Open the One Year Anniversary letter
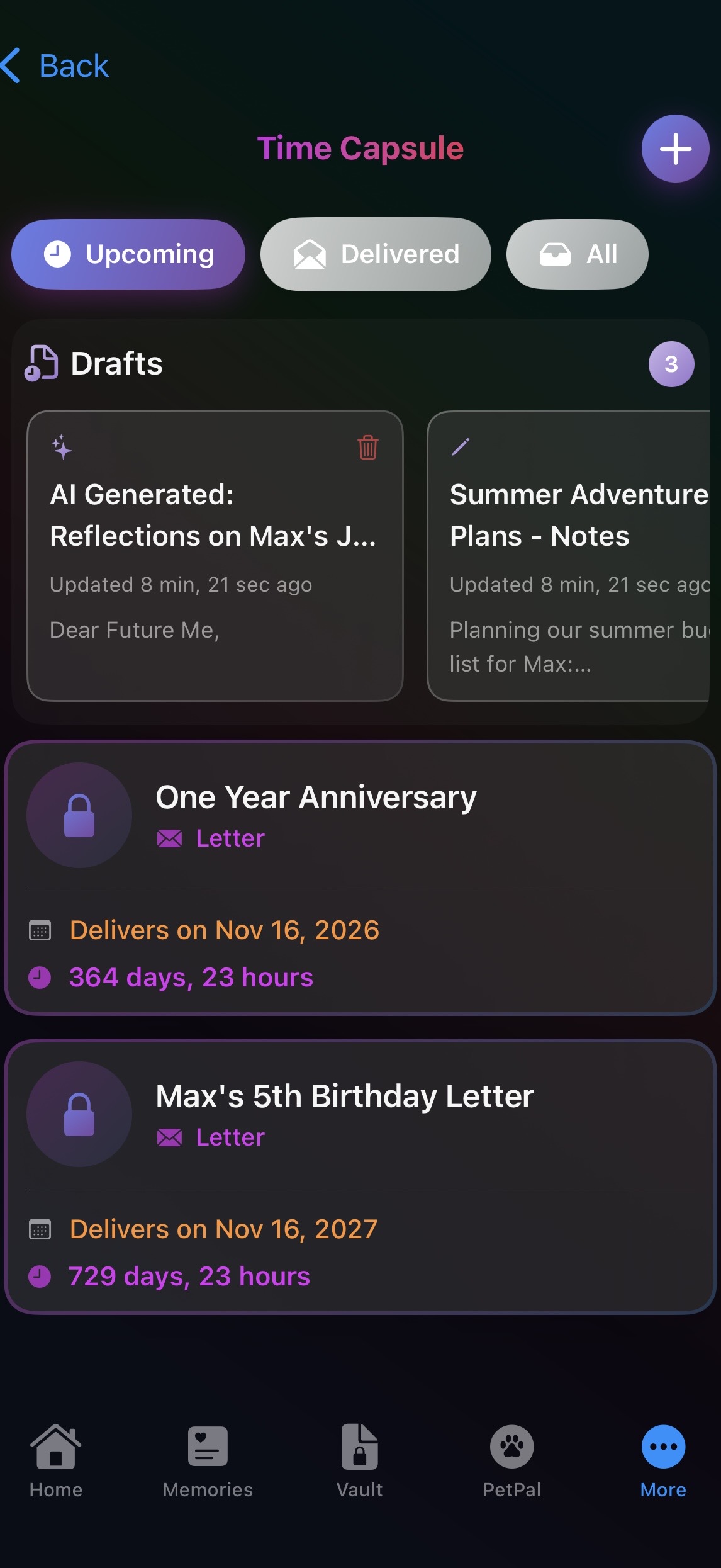Viewport: 721px width, 1568px height. click(360, 877)
